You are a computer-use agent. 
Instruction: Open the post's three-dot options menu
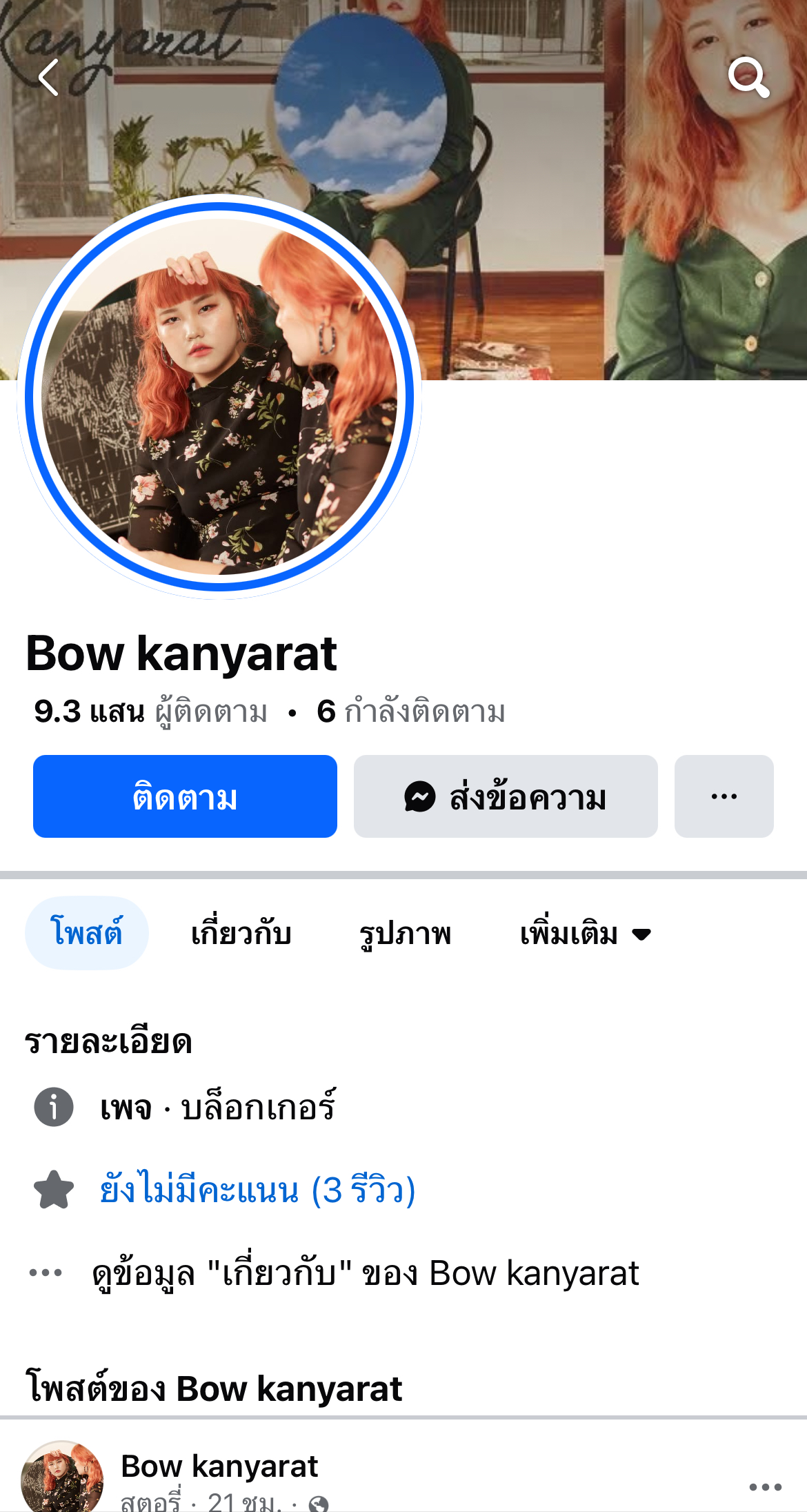pos(766,1486)
